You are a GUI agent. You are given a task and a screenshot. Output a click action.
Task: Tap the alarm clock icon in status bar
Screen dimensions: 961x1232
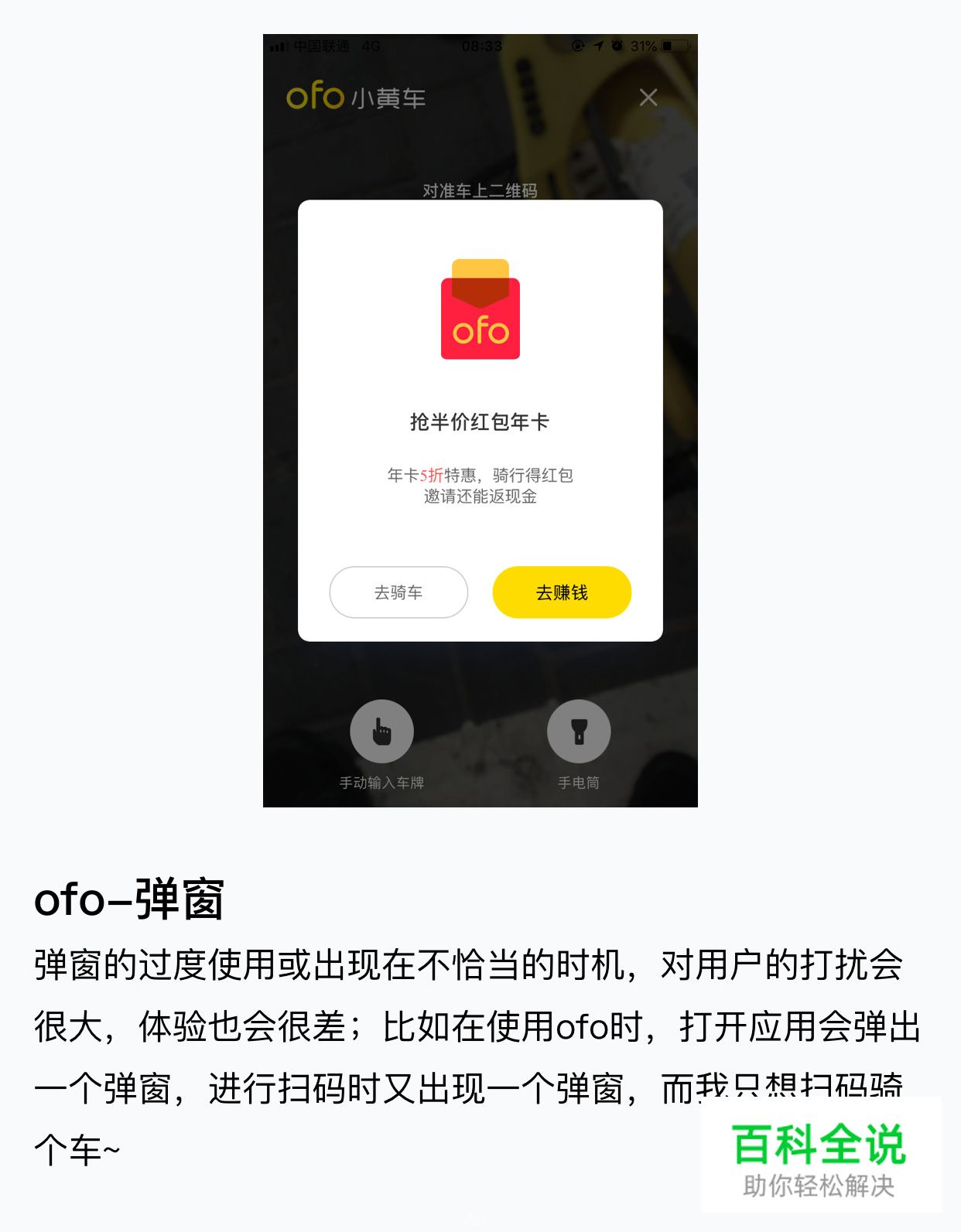[x=617, y=46]
